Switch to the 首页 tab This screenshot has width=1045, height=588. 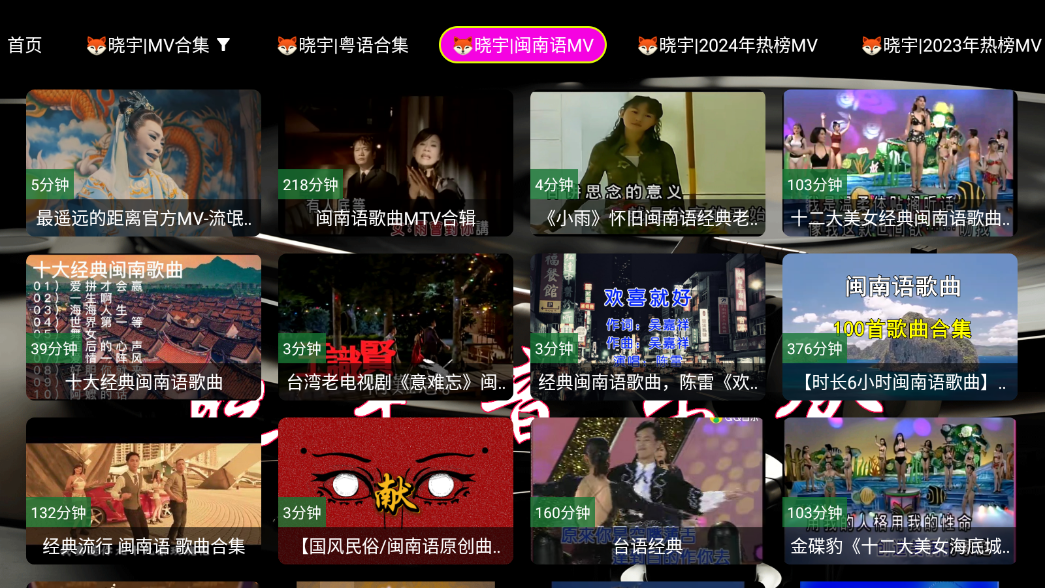(25, 45)
